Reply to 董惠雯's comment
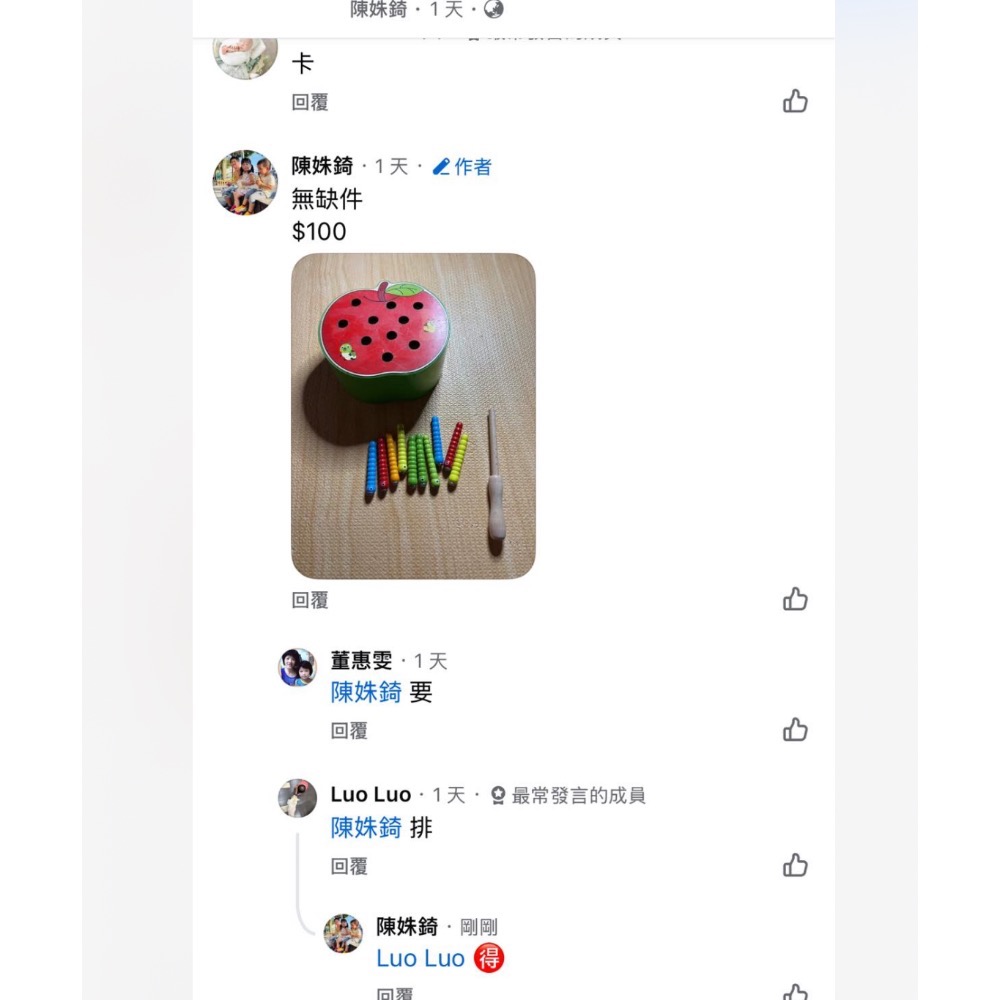 click(349, 731)
